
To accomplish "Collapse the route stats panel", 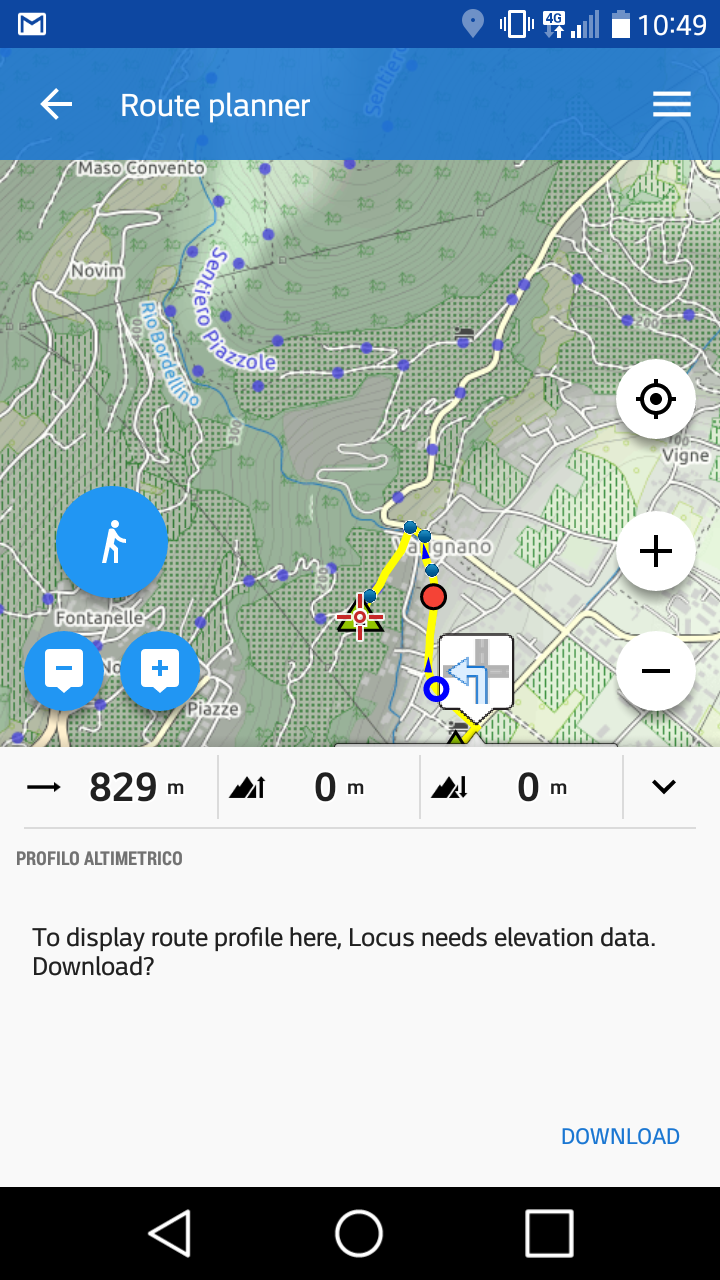I will click(664, 787).
